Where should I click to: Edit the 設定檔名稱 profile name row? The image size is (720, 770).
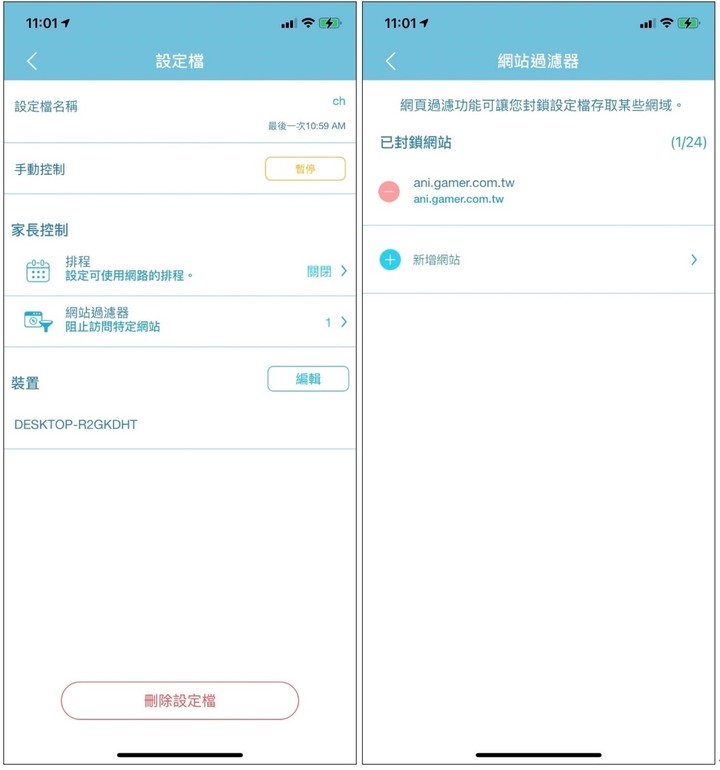pyautogui.click(x=180, y=112)
